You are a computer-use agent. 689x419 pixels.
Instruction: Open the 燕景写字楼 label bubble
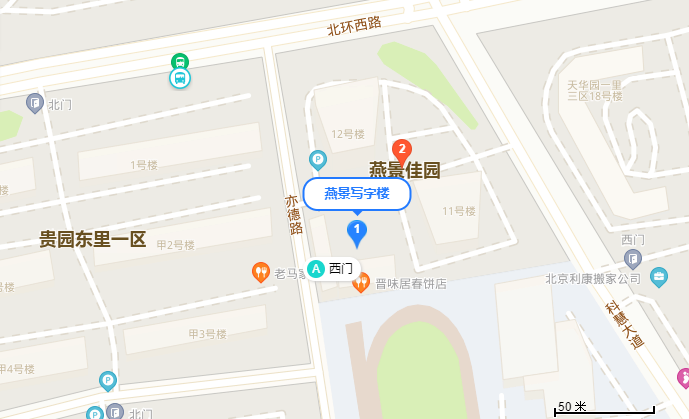click(357, 193)
